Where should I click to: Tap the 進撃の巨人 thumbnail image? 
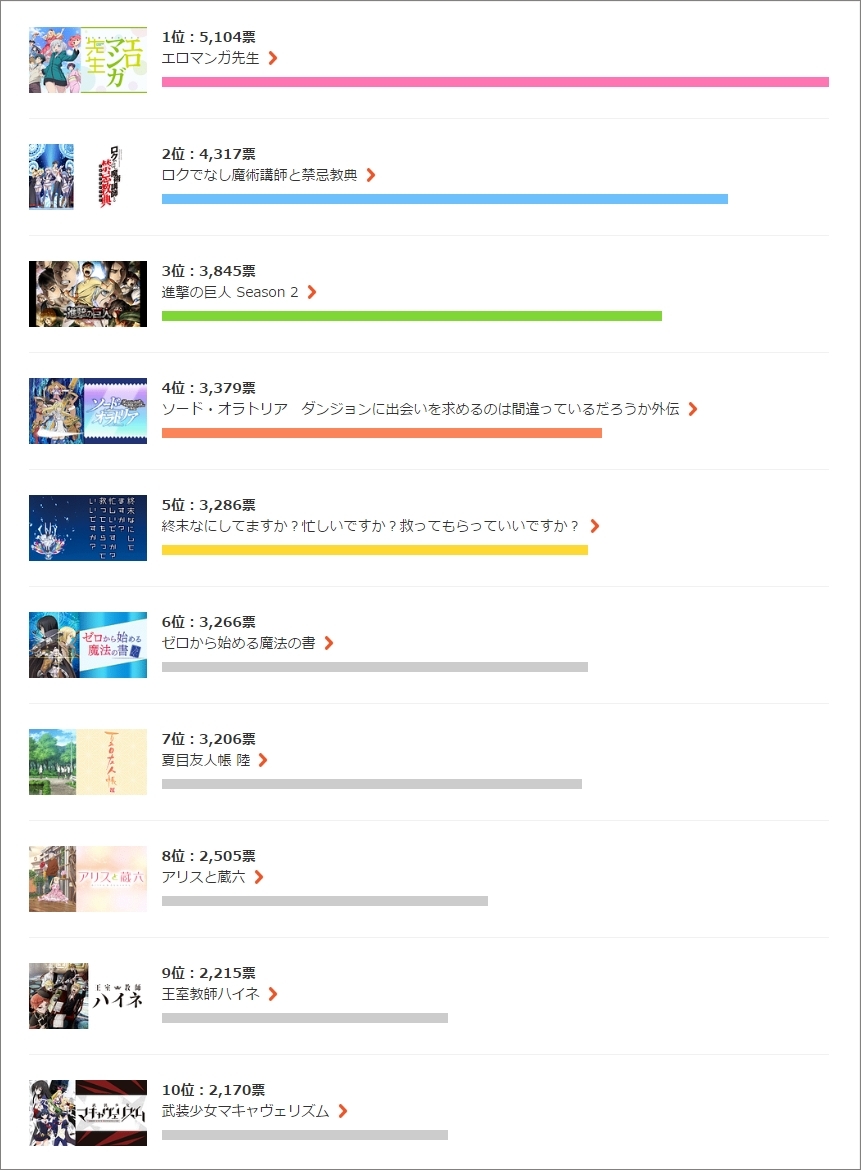(88, 294)
